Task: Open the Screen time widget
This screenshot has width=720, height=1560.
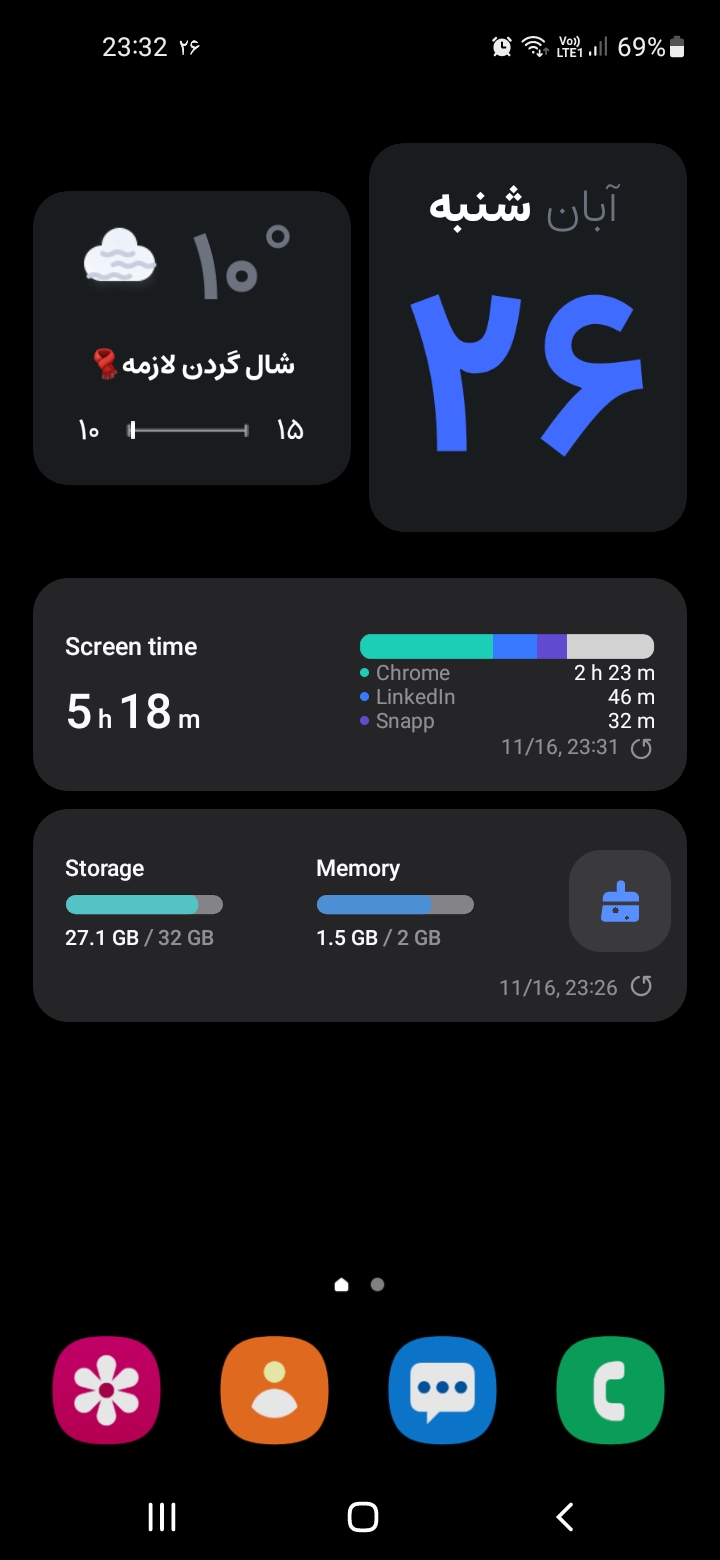Action: coord(180,685)
